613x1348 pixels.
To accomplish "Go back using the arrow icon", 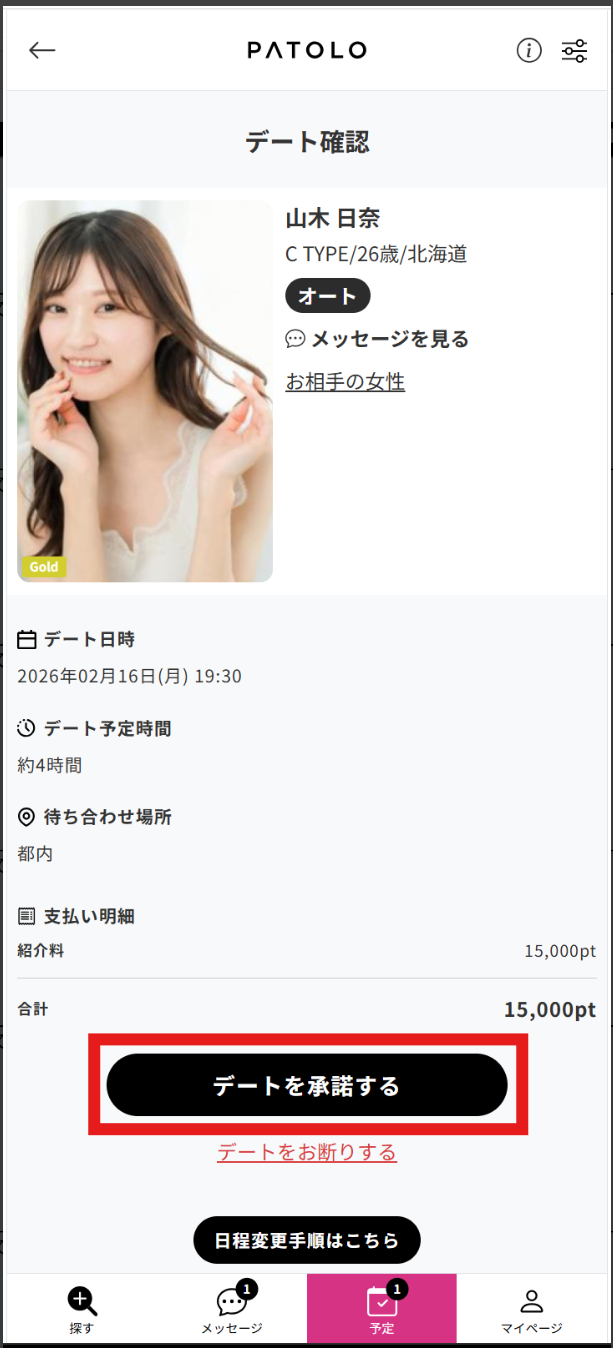I will (42, 50).
